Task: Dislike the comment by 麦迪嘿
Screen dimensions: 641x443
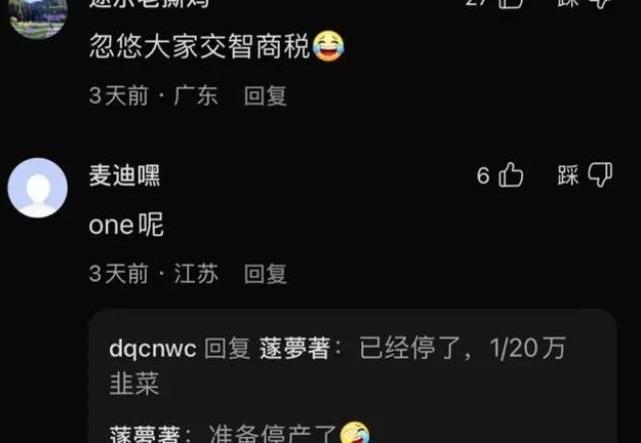Action: [x=598, y=176]
